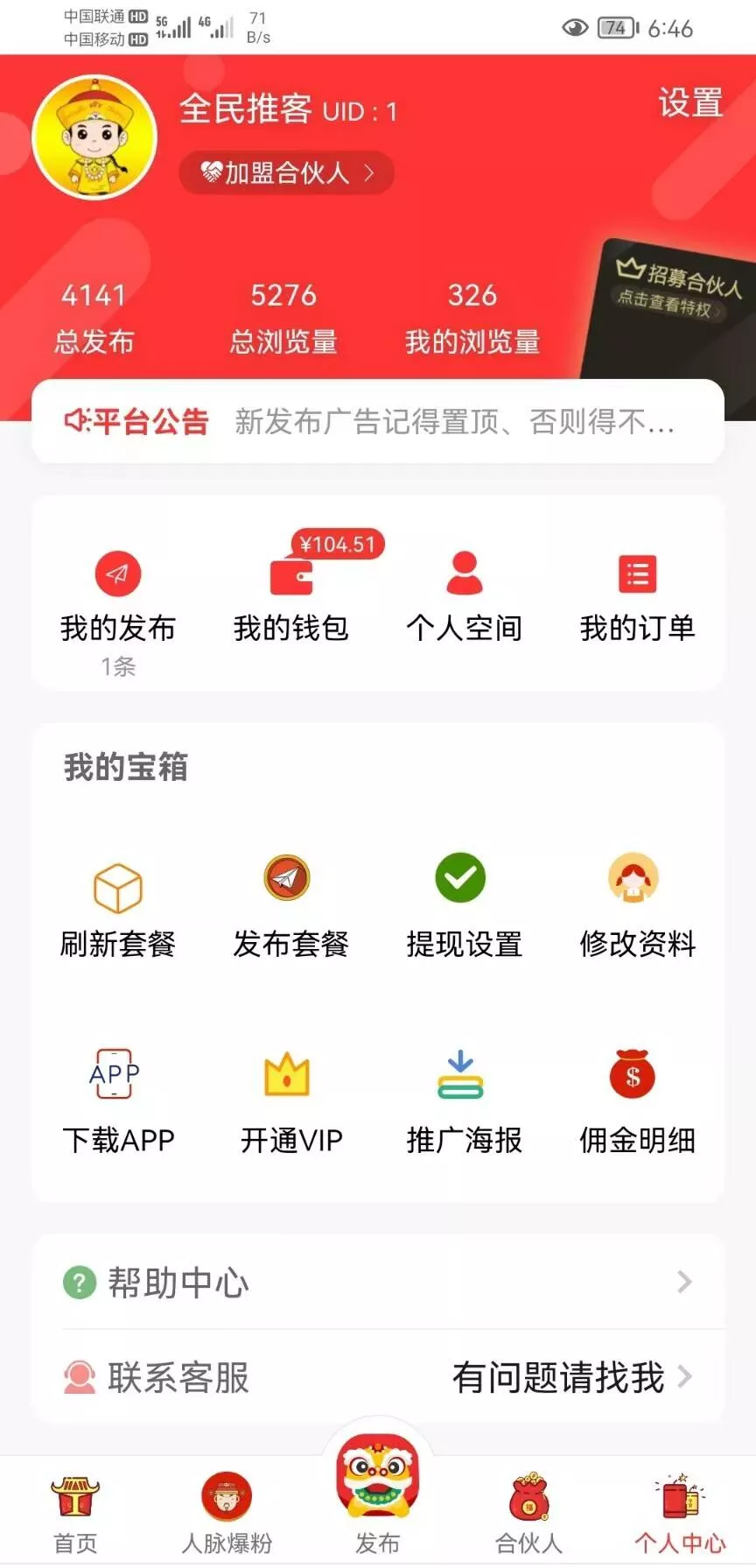Edit profile via 修改资料

(637, 906)
